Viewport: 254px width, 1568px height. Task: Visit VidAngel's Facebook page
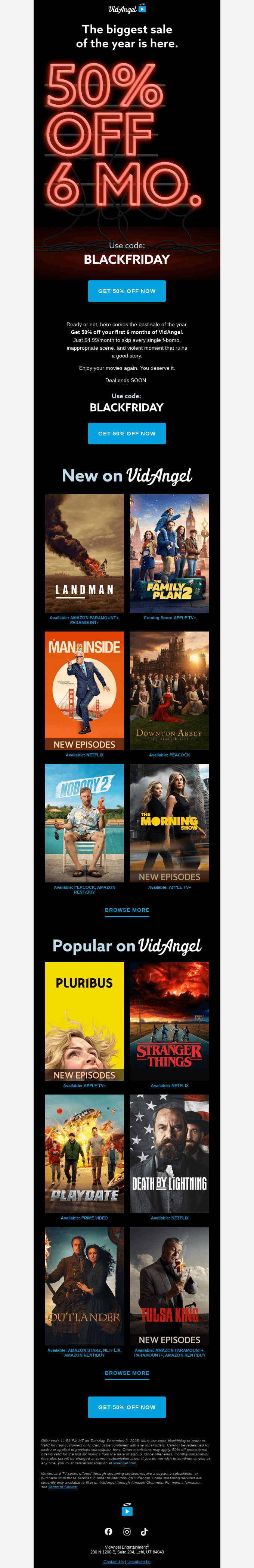(x=109, y=1531)
